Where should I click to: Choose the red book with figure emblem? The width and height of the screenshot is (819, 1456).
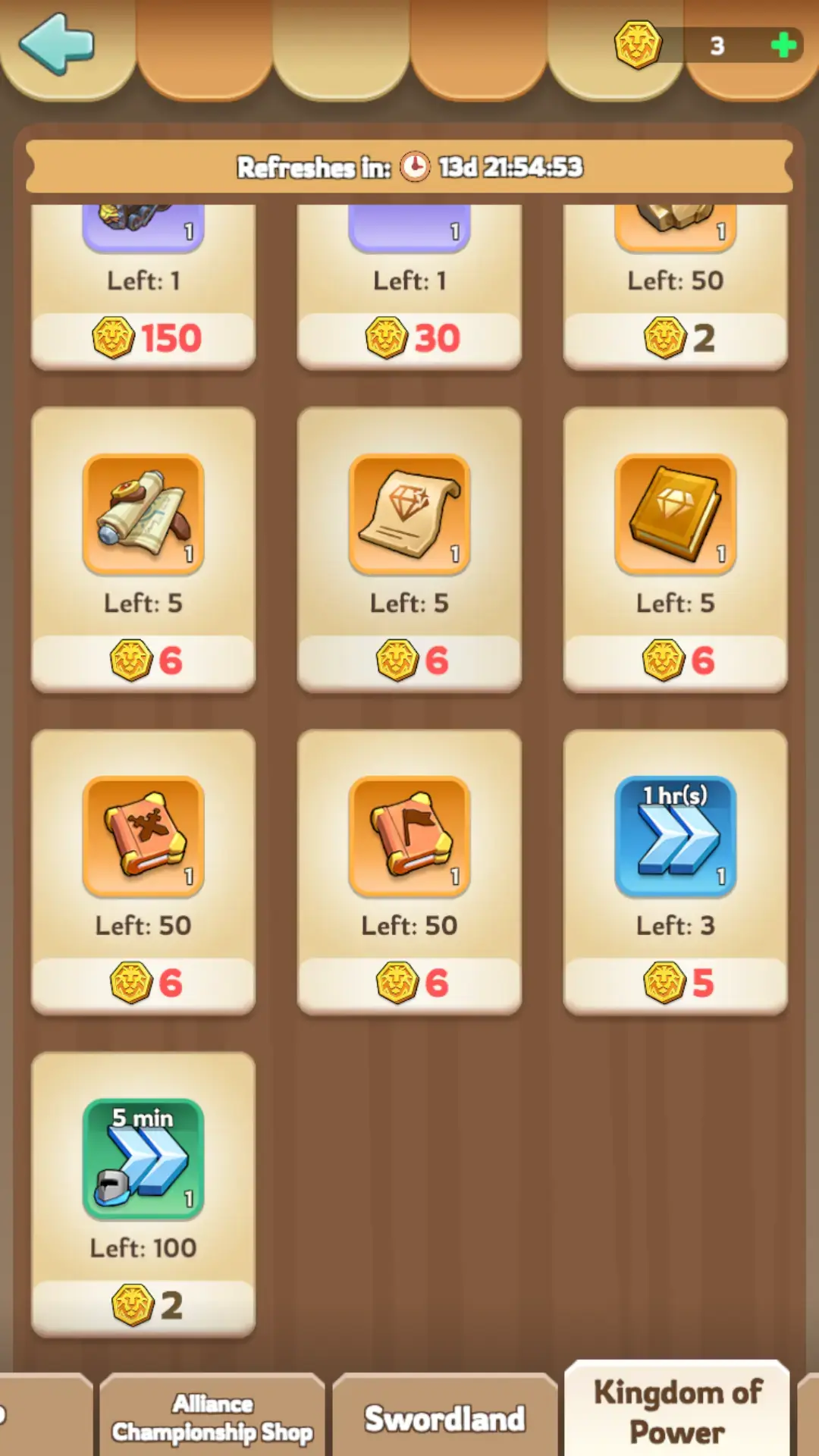point(143,837)
